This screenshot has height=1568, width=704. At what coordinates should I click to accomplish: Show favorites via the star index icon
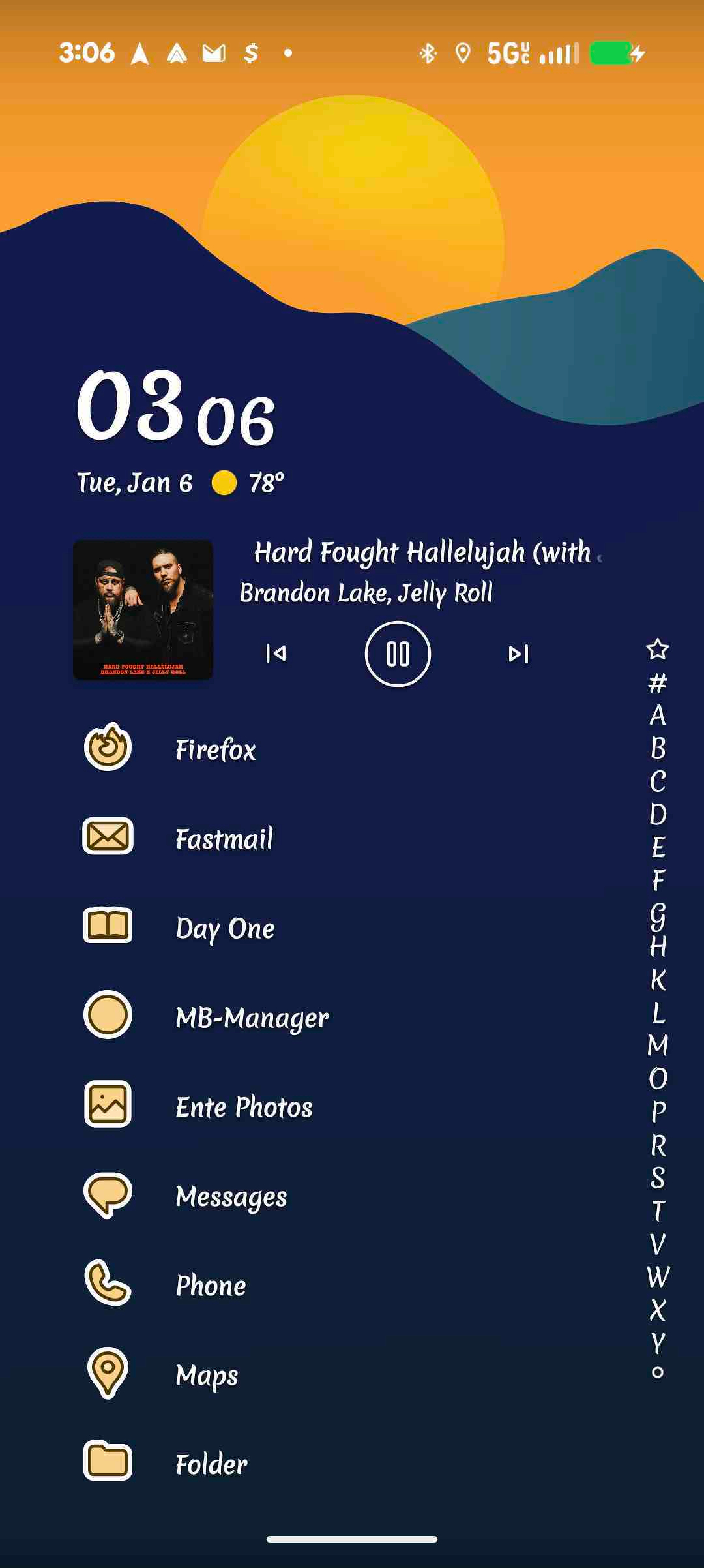point(658,649)
